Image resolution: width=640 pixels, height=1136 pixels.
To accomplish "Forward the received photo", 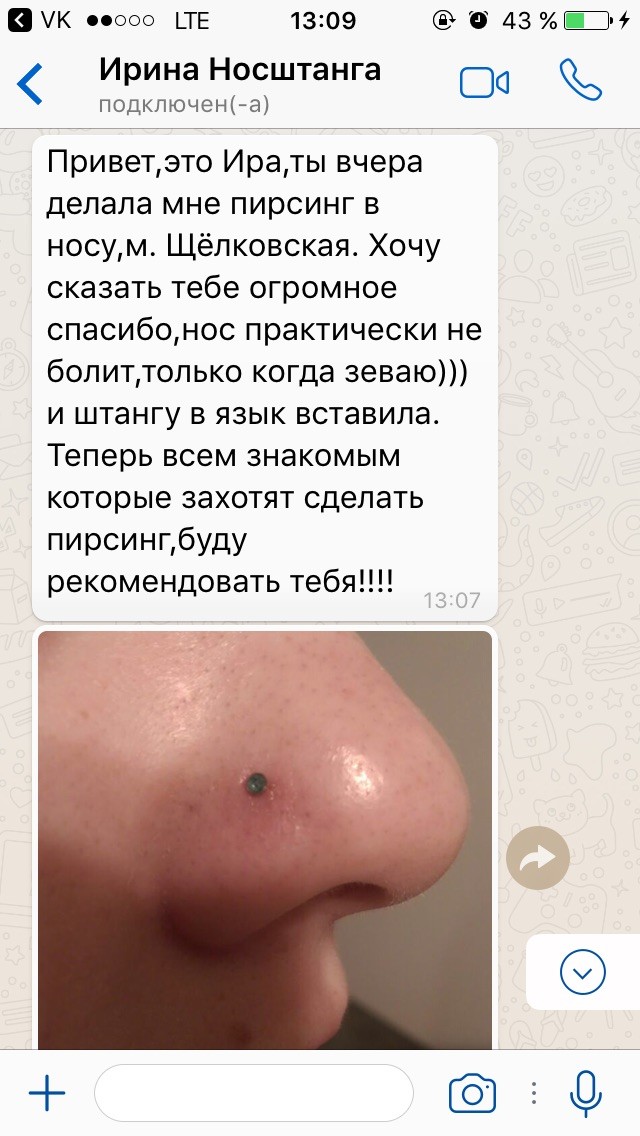I will tap(538, 858).
